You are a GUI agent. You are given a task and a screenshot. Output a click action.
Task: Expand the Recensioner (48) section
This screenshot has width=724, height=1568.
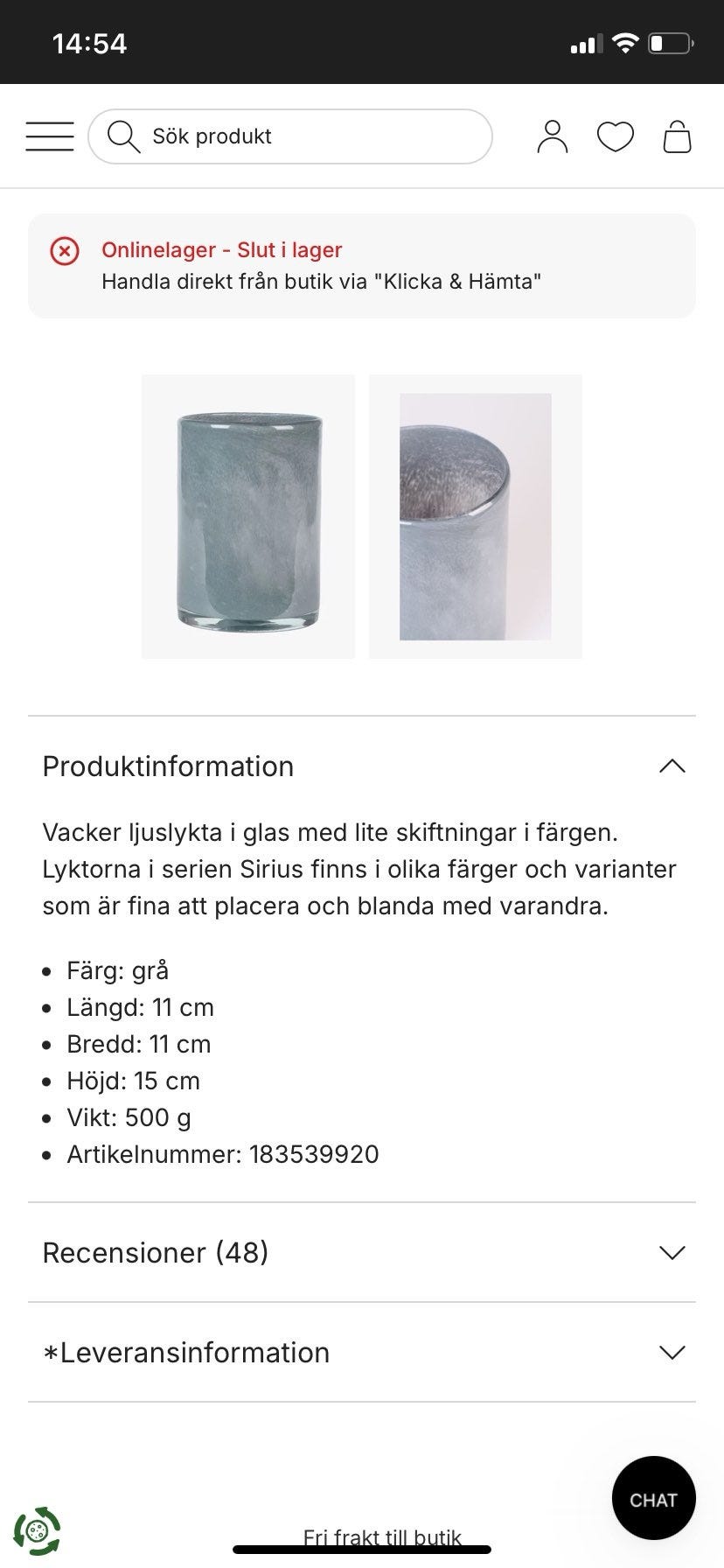tap(672, 1253)
